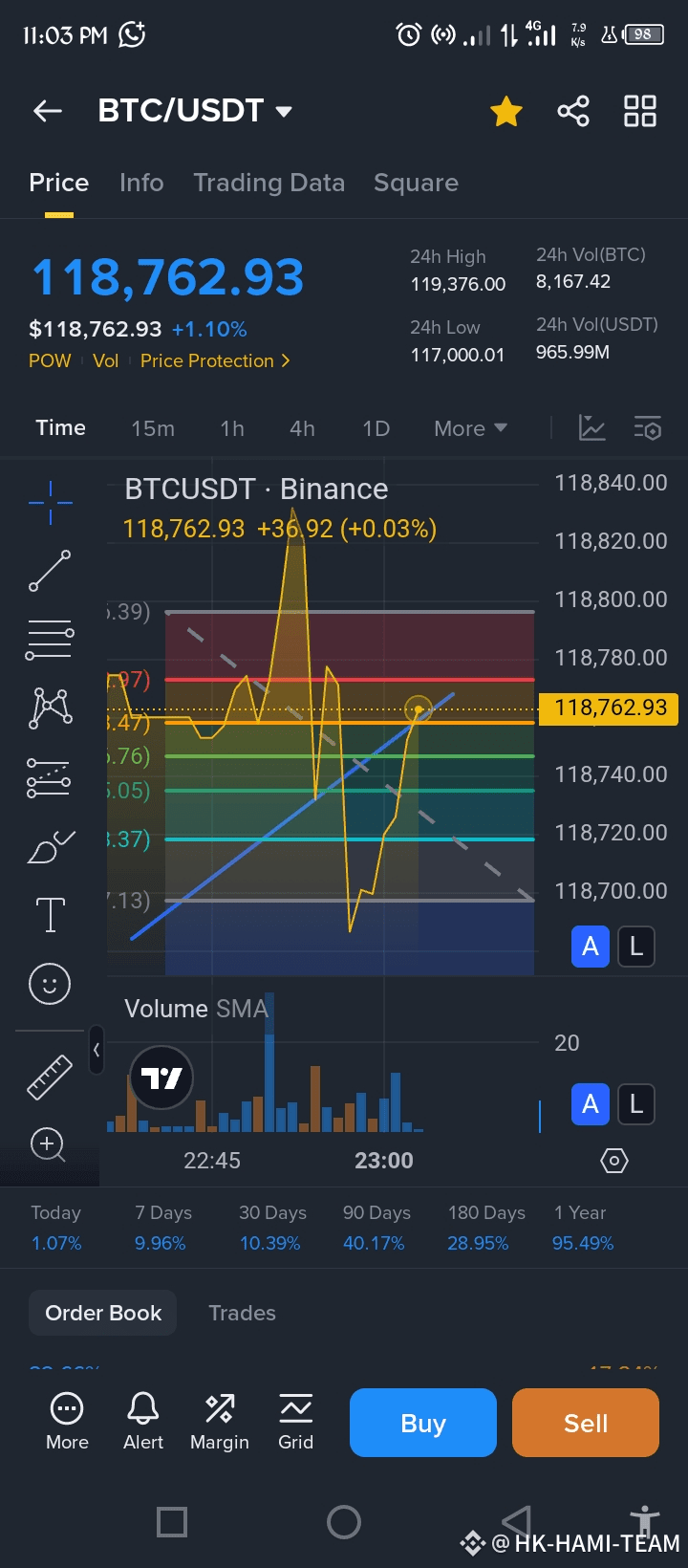Select the ruler measure tool

click(x=50, y=1076)
